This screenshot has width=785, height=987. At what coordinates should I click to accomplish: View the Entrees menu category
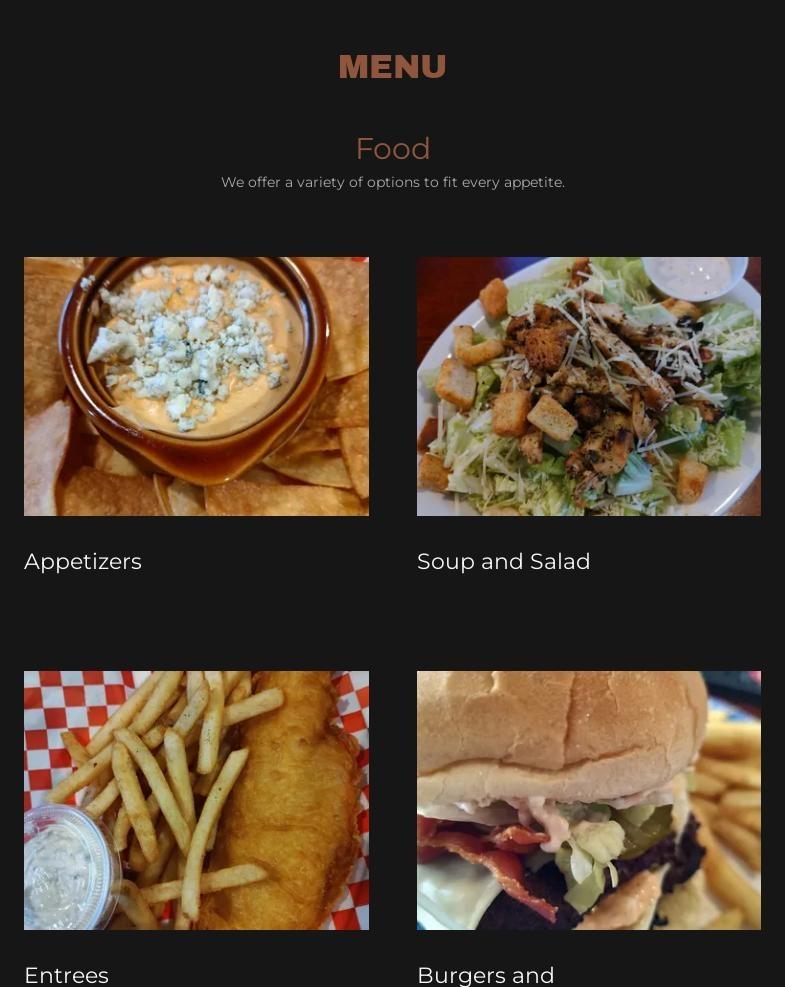[x=196, y=800]
